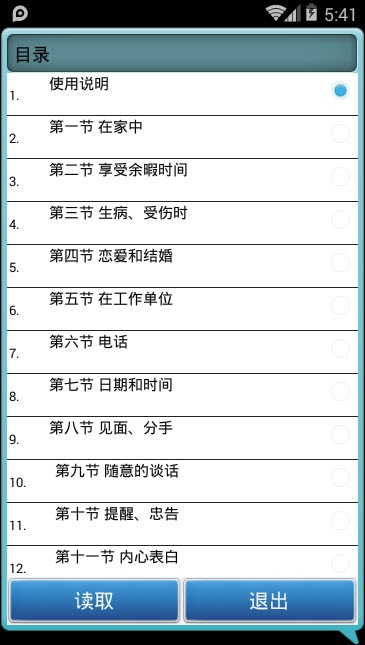This screenshot has height=645, width=365.
Task: Select the 使用说明 radio option
Action: pos(182,94)
